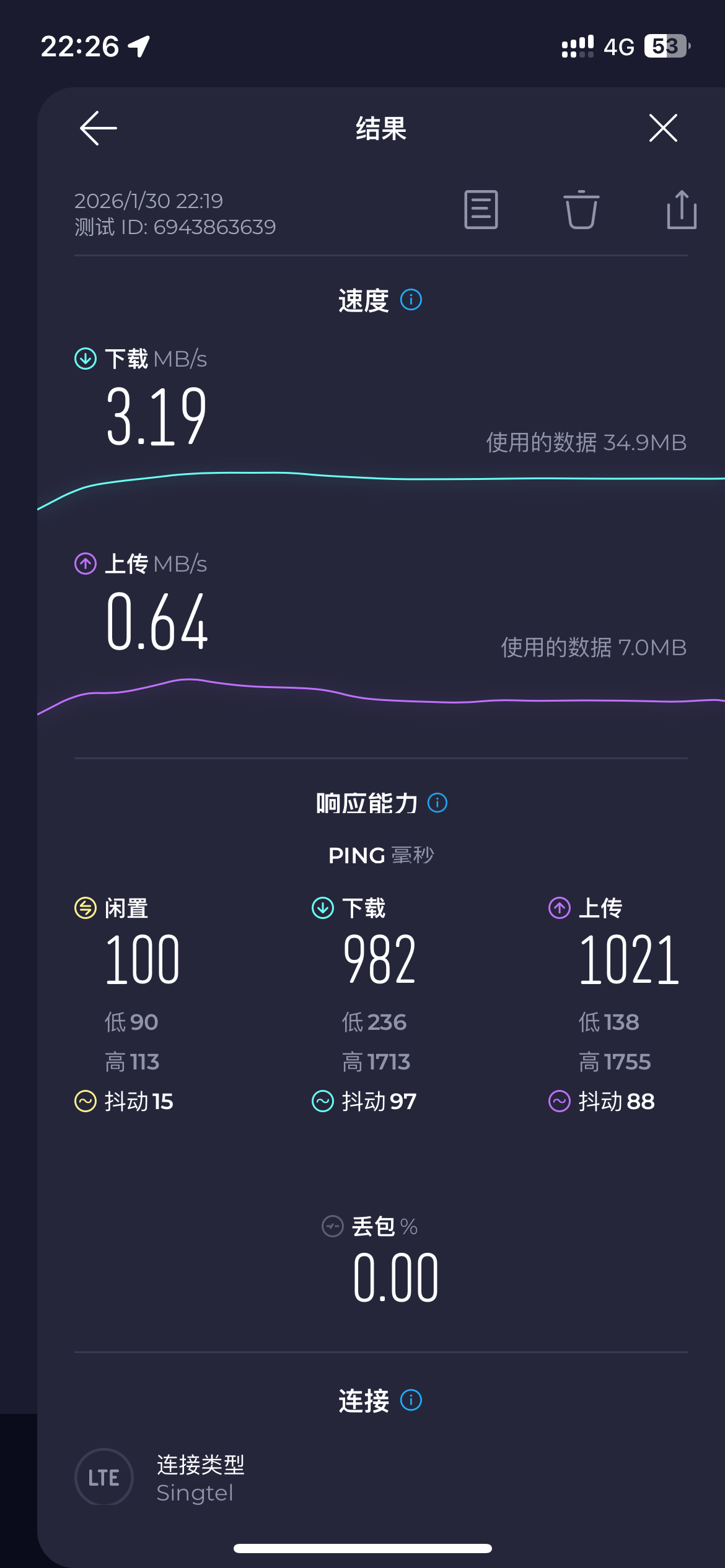Go back using the arrow icon
The height and width of the screenshot is (1568, 725).
tap(99, 128)
